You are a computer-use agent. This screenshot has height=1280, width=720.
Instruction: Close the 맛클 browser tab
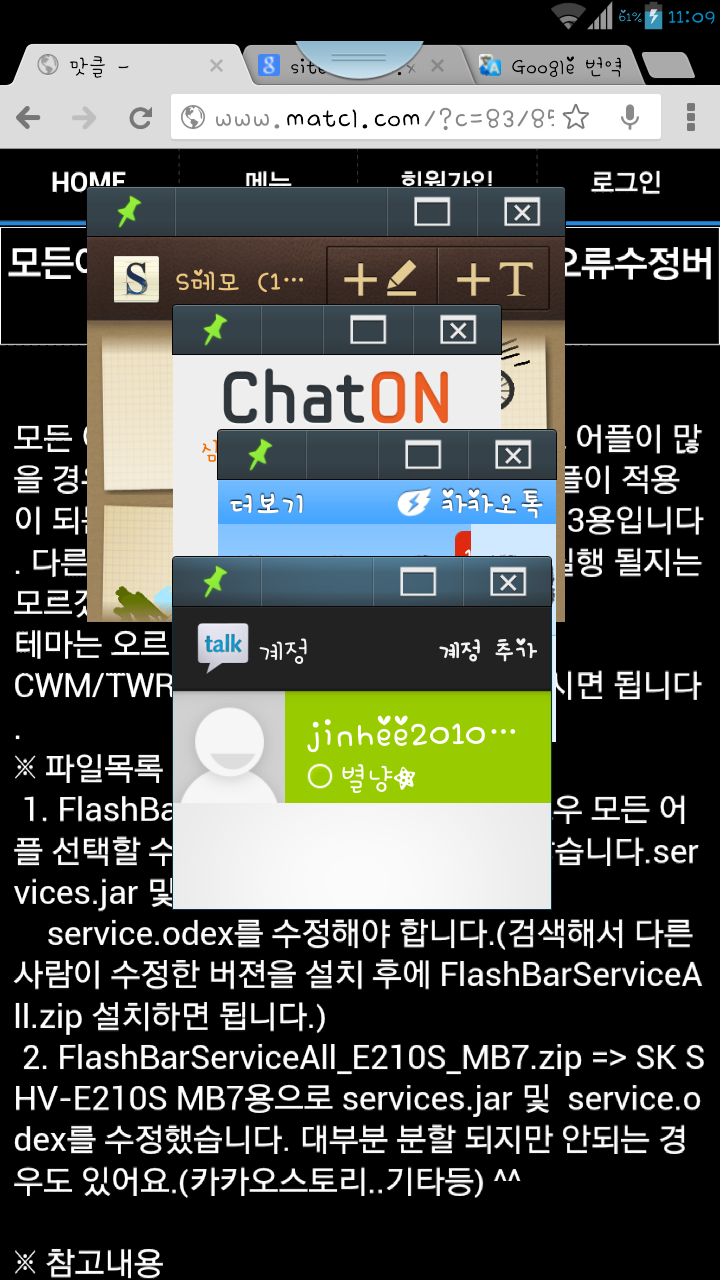[216, 66]
